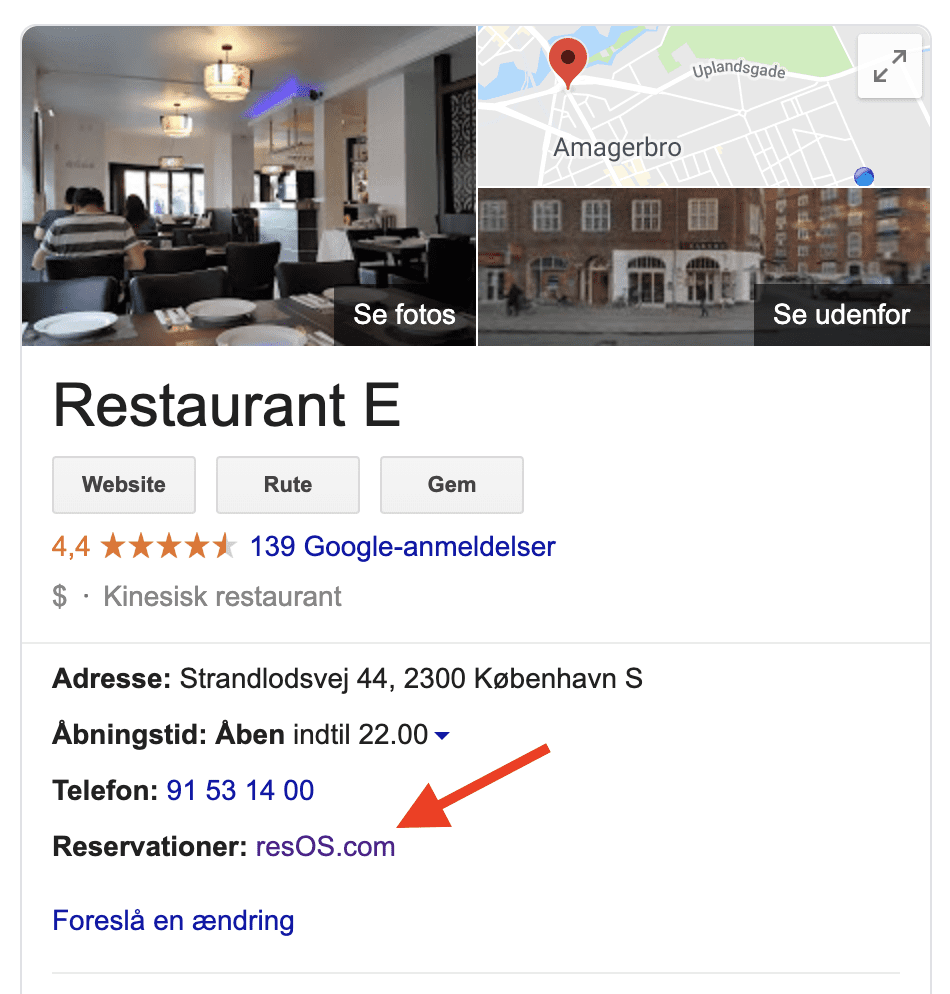The image size is (950, 994).
Task: Open the restaurant's Website button
Action: tap(124, 485)
